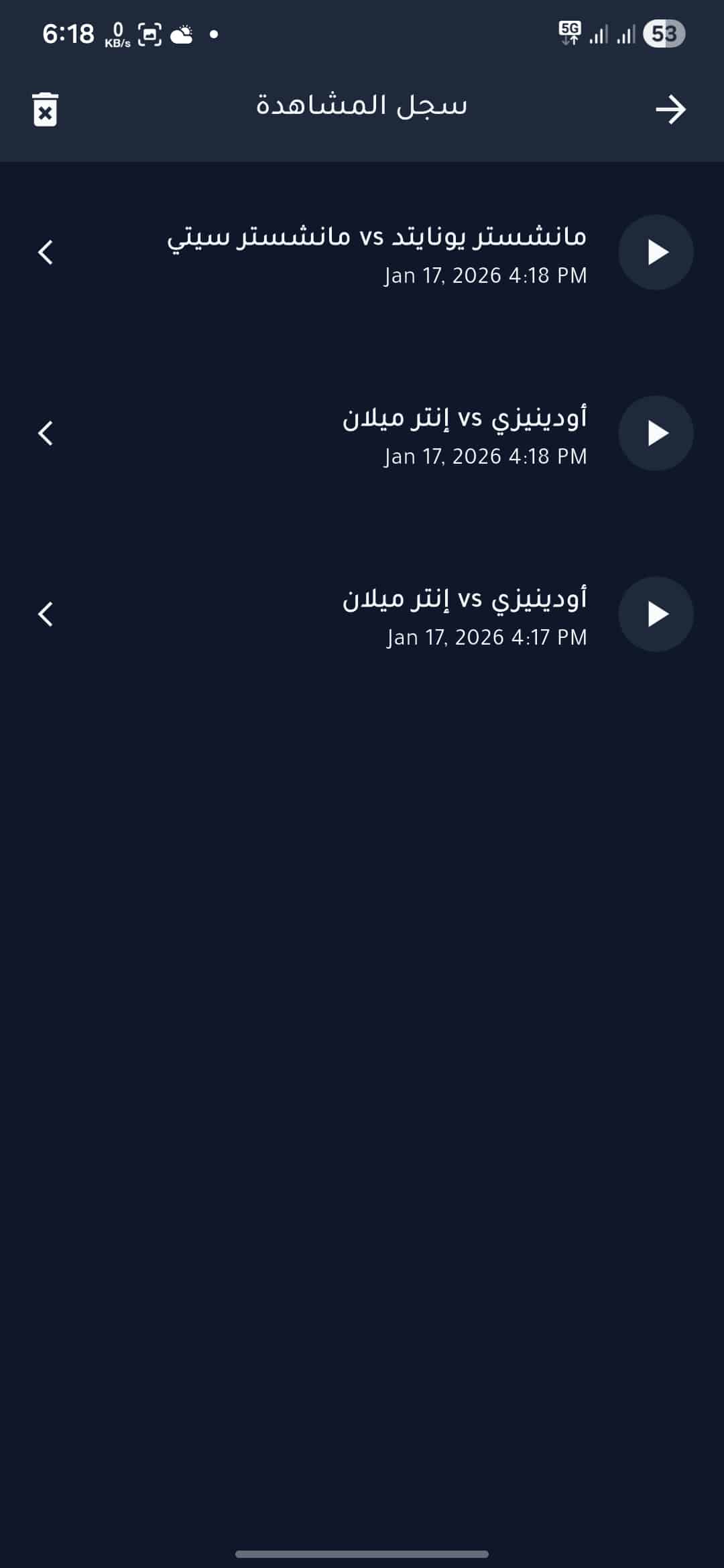Viewport: 724px width, 1568px height.
Task: Play the مانشستر يونايتد vs مانشستر سيتي recording
Action: [655, 251]
